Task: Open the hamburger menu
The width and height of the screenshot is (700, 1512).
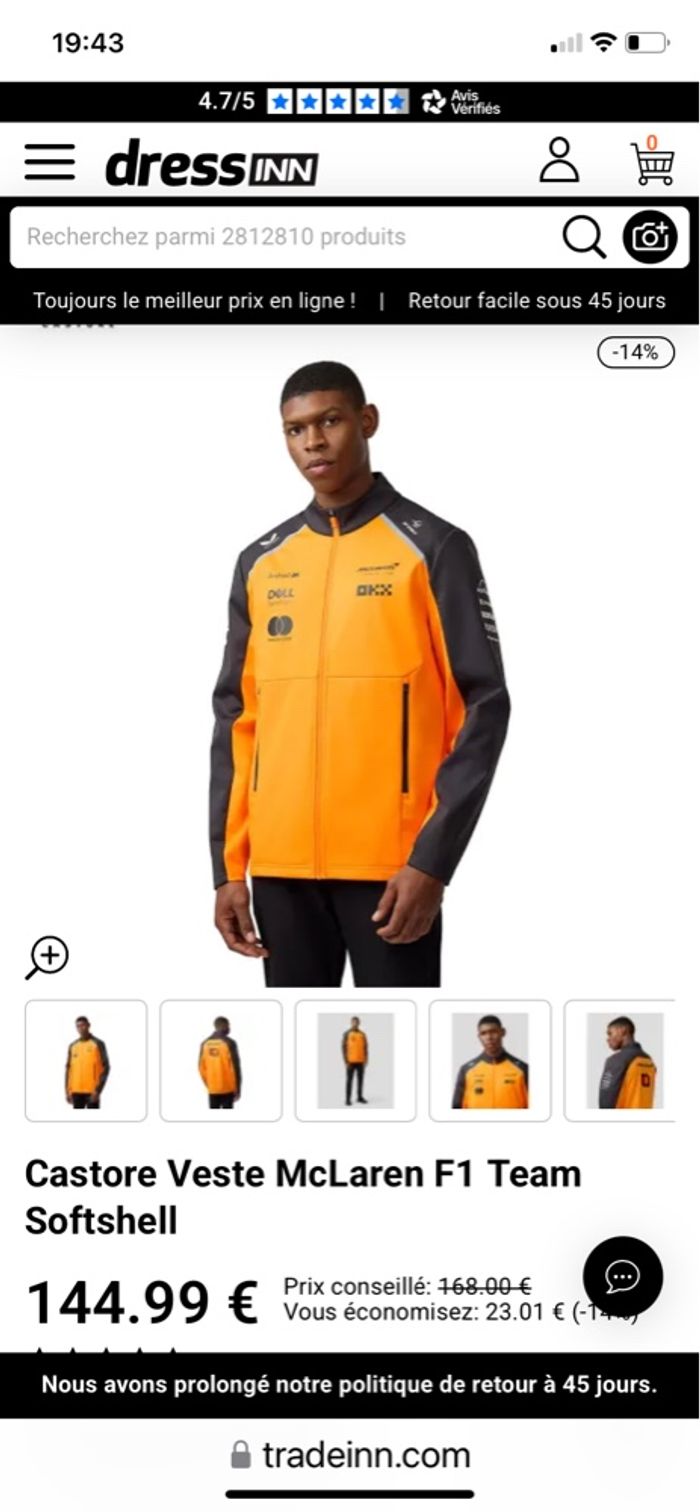Action: (x=50, y=162)
